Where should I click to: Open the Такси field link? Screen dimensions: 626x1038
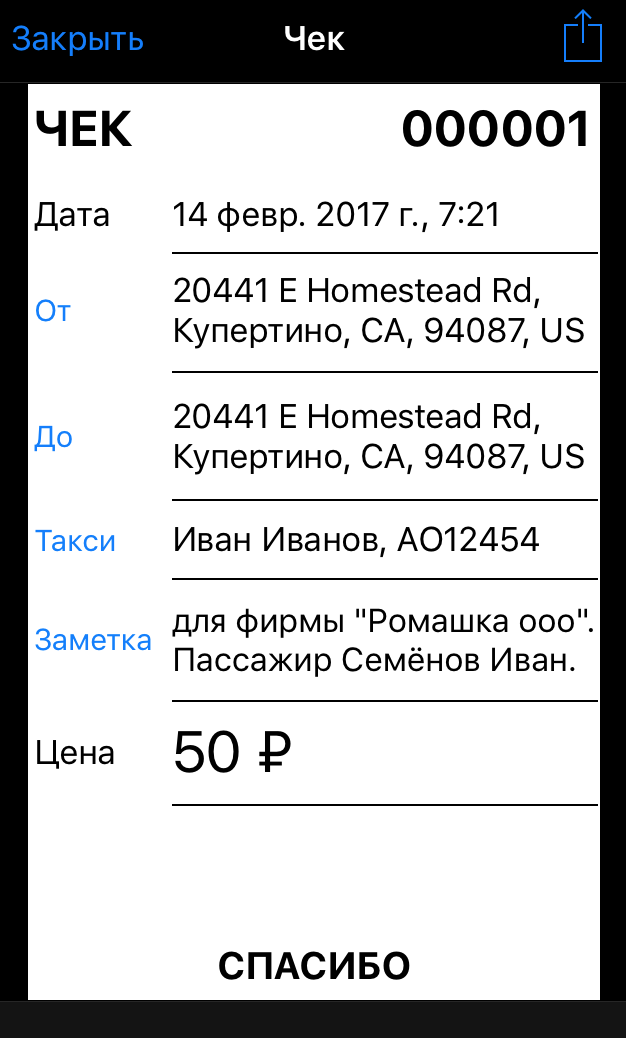(x=76, y=541)
